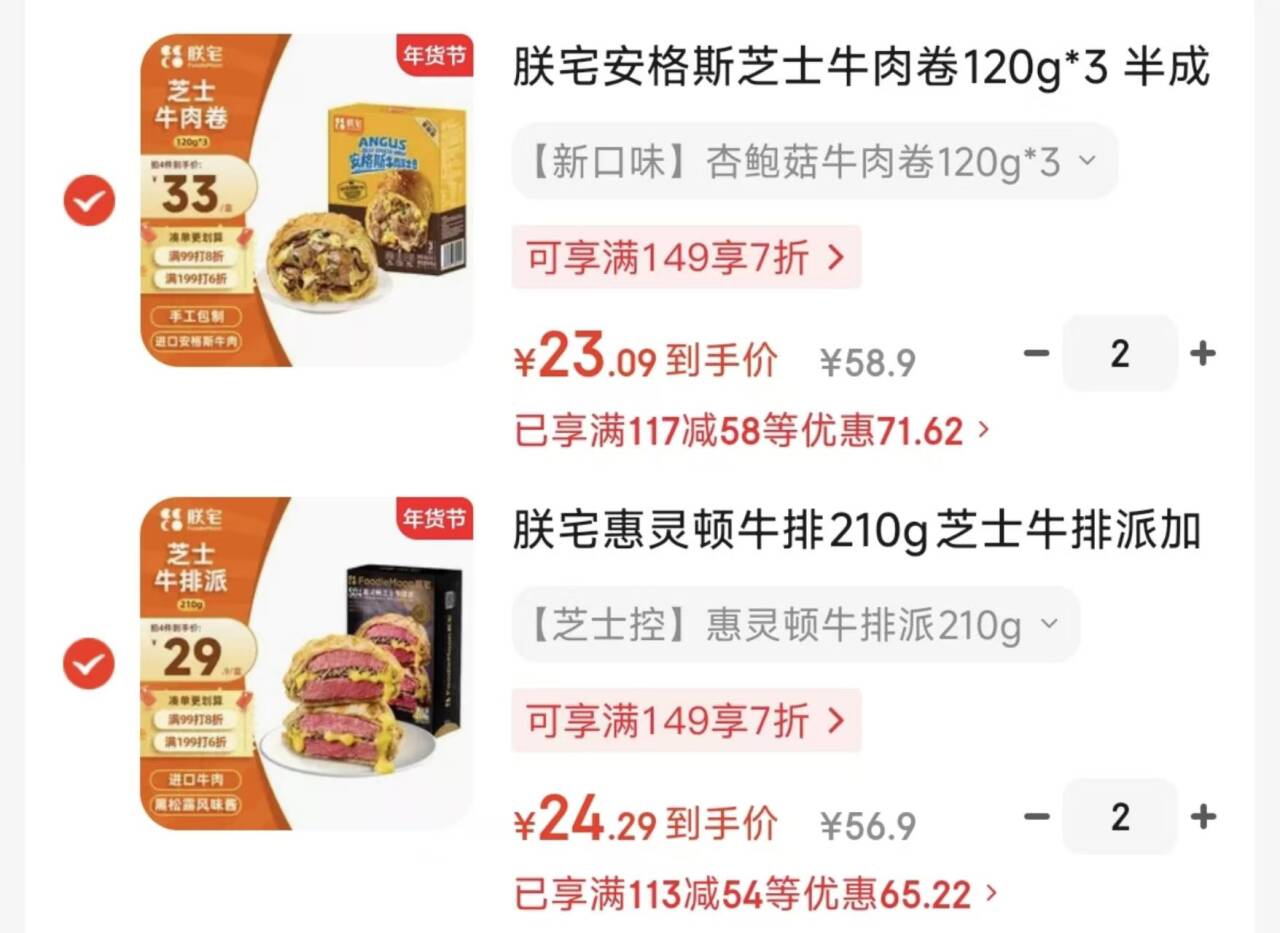
Task: View 满149享7折 offer for 安格斯芝士牛肉卷
Action: pos(686,258)
